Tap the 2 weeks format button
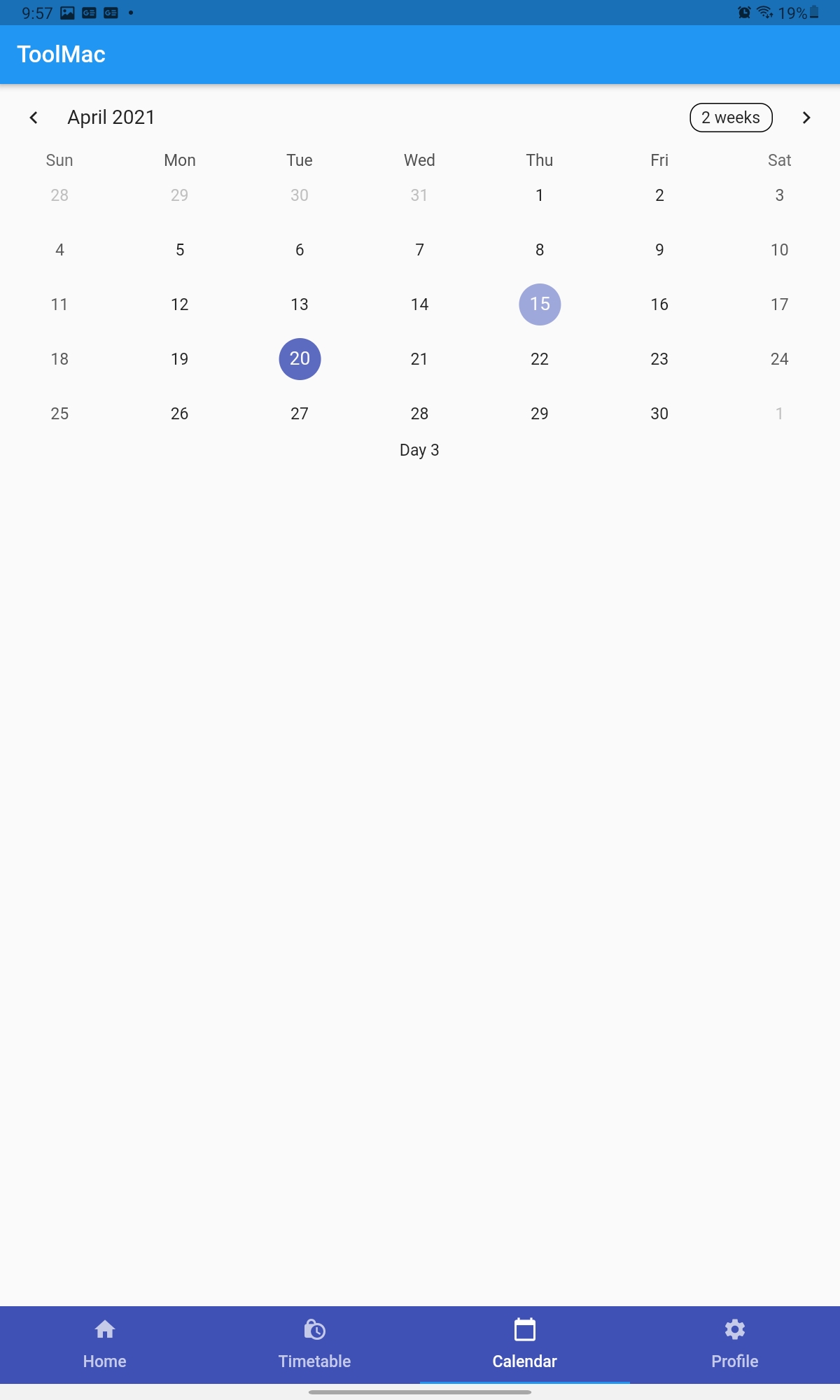 [x=731, y=118]
